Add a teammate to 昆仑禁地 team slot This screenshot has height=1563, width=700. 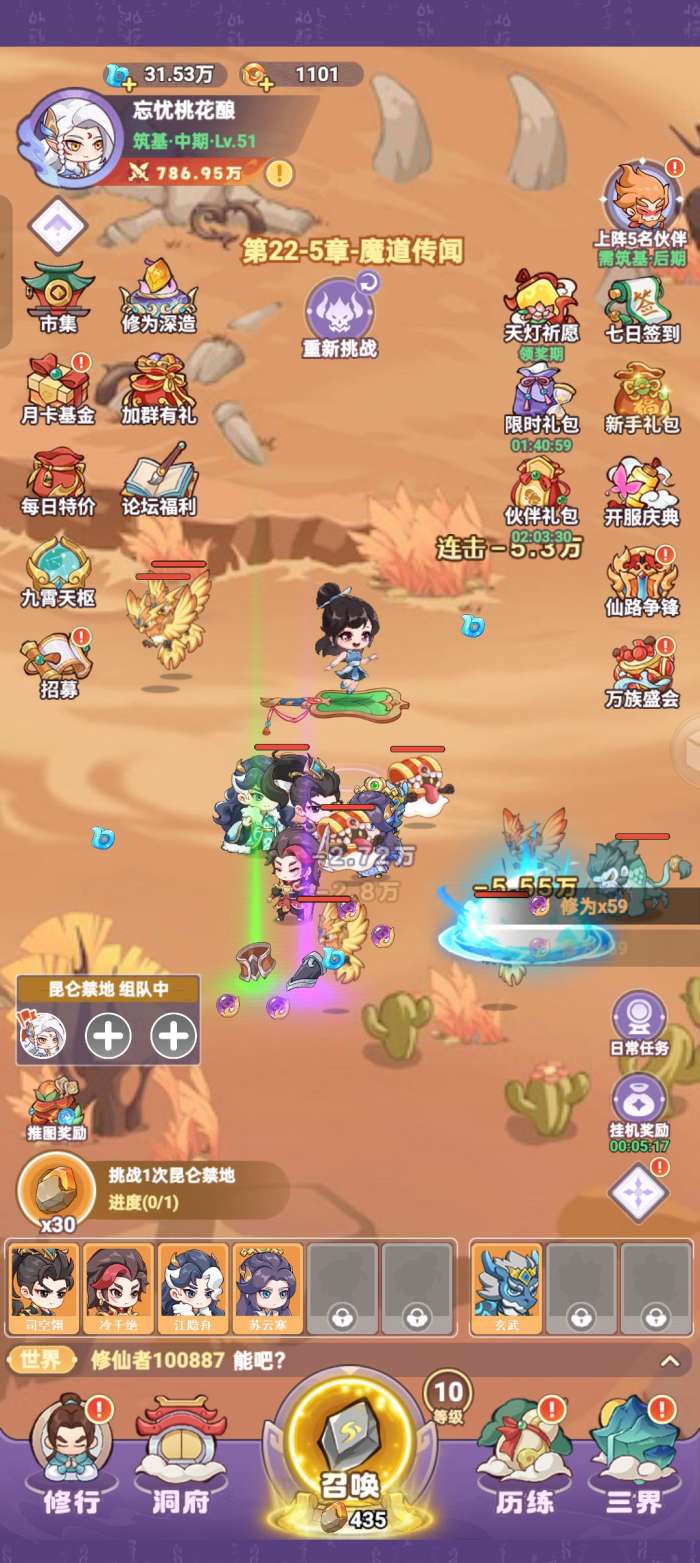108,1035
